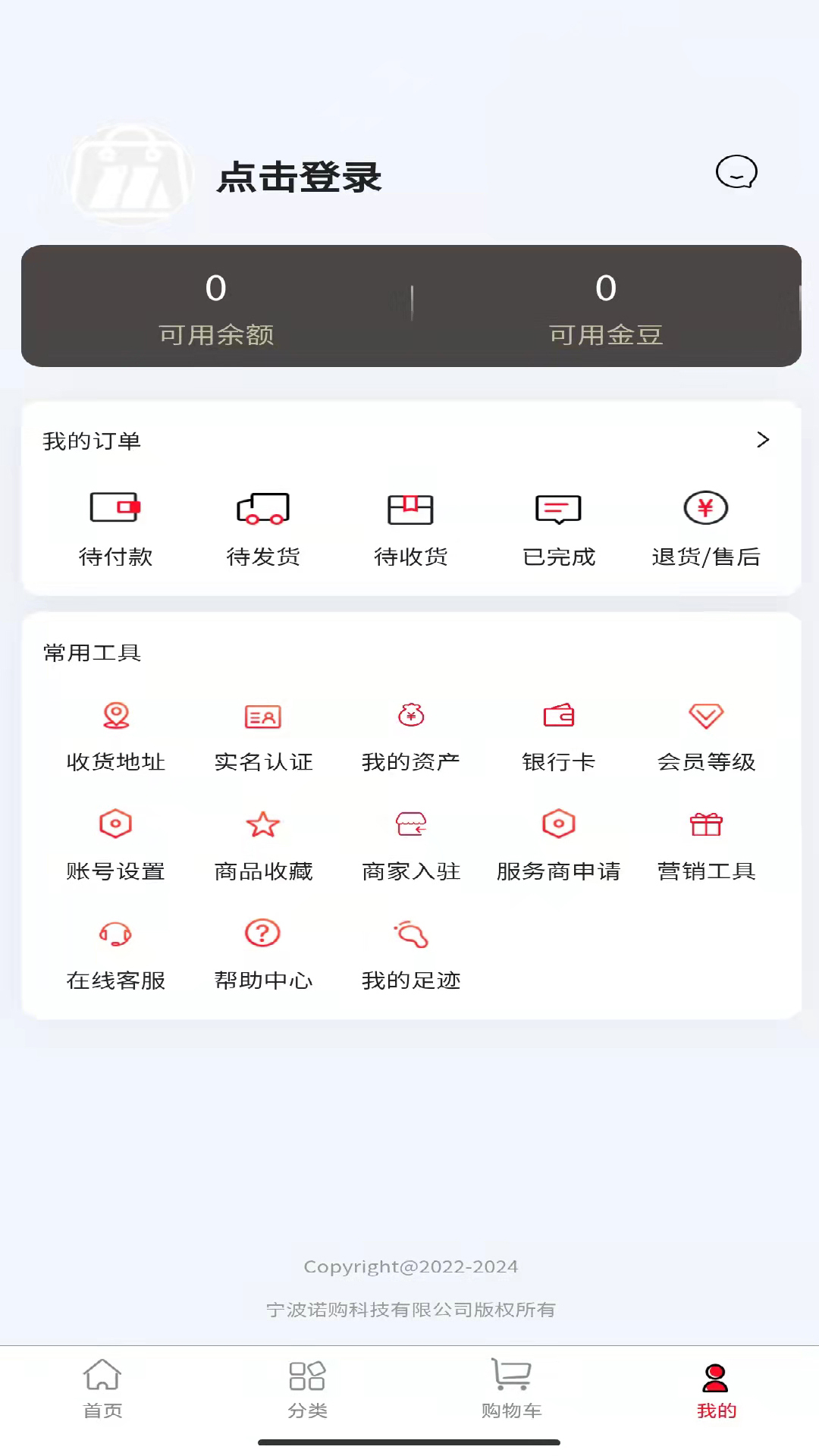View 商品收藏 list
Image resolution: width=819 pixels, height=1456 pixels.
pyautogui.click(x=263, y=846)
